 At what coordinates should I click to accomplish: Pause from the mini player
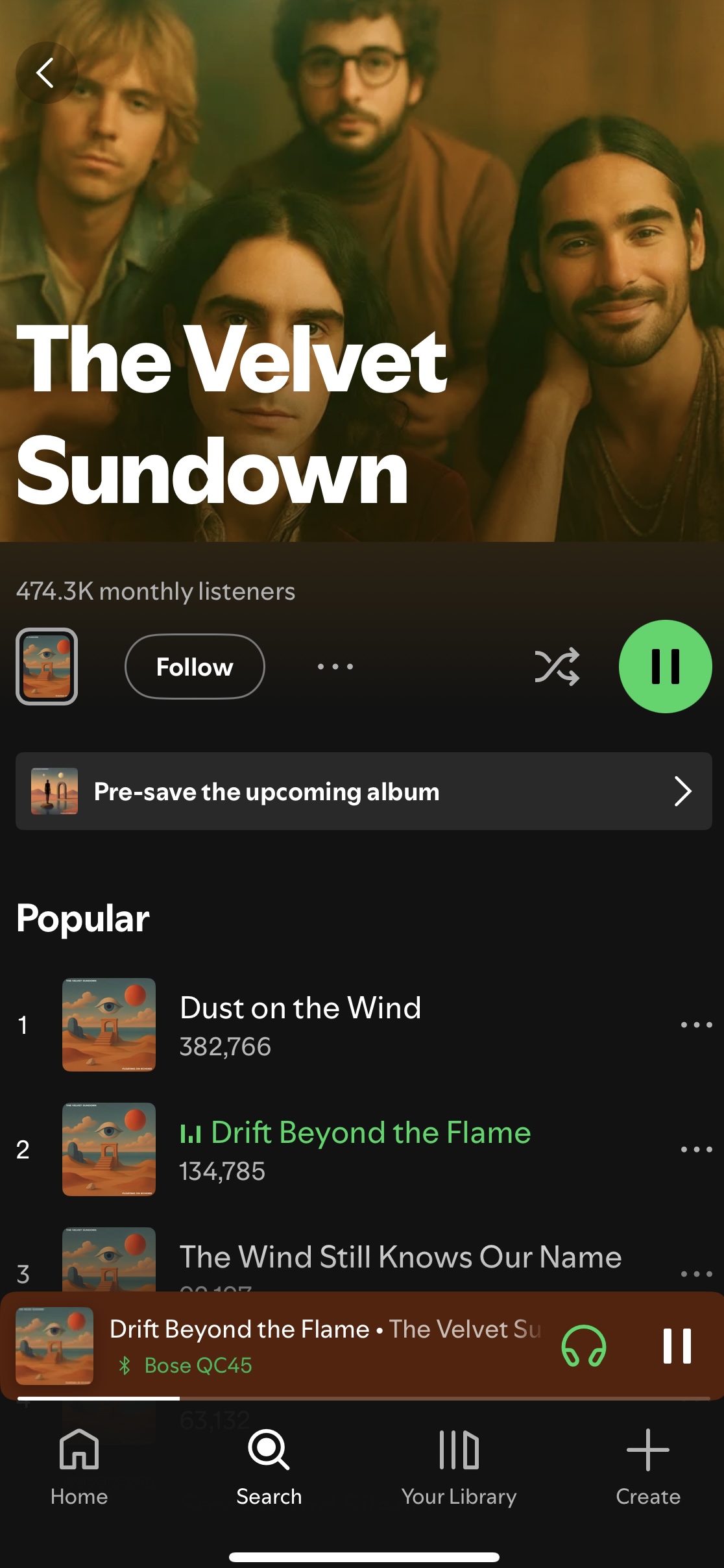click(677, 1346)
